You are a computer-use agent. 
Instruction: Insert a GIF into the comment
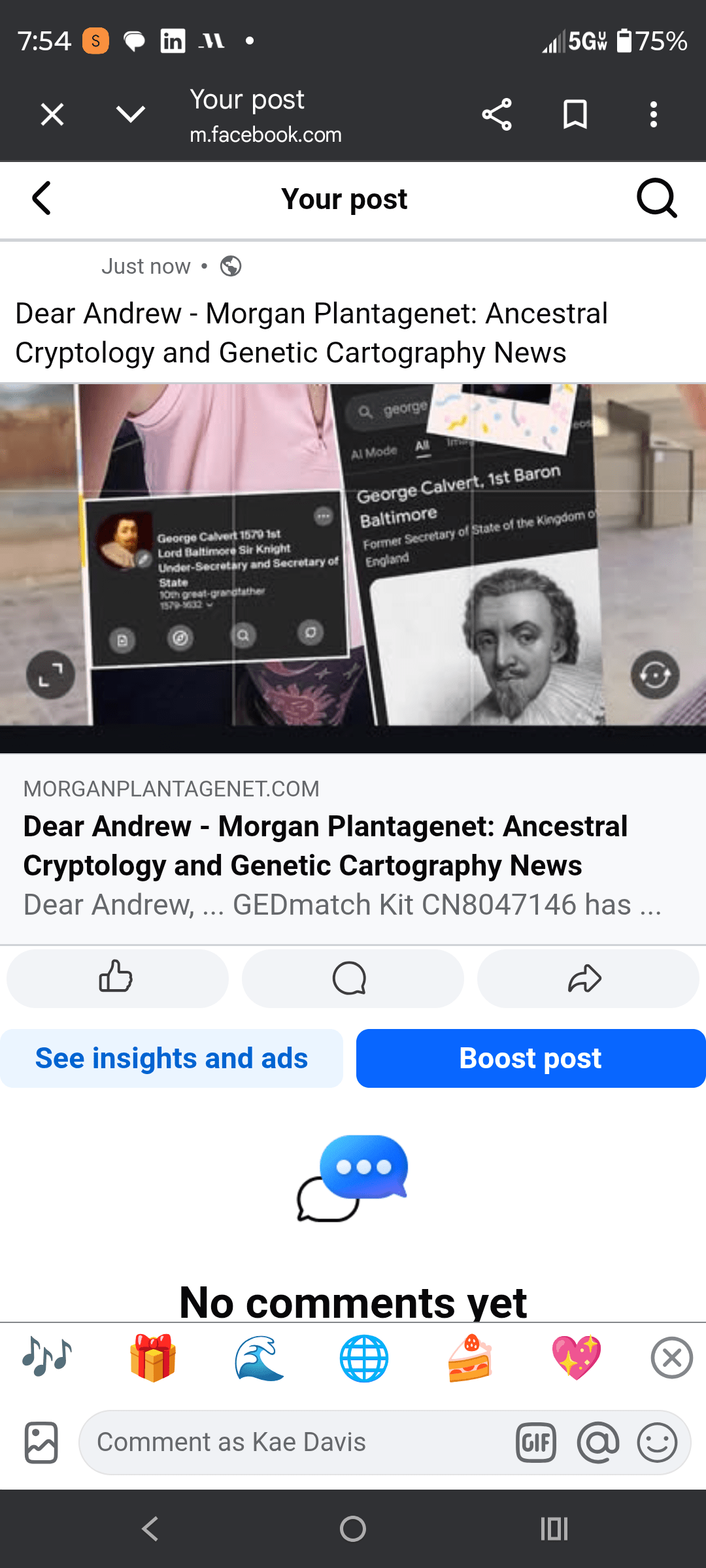[536, 1442]
